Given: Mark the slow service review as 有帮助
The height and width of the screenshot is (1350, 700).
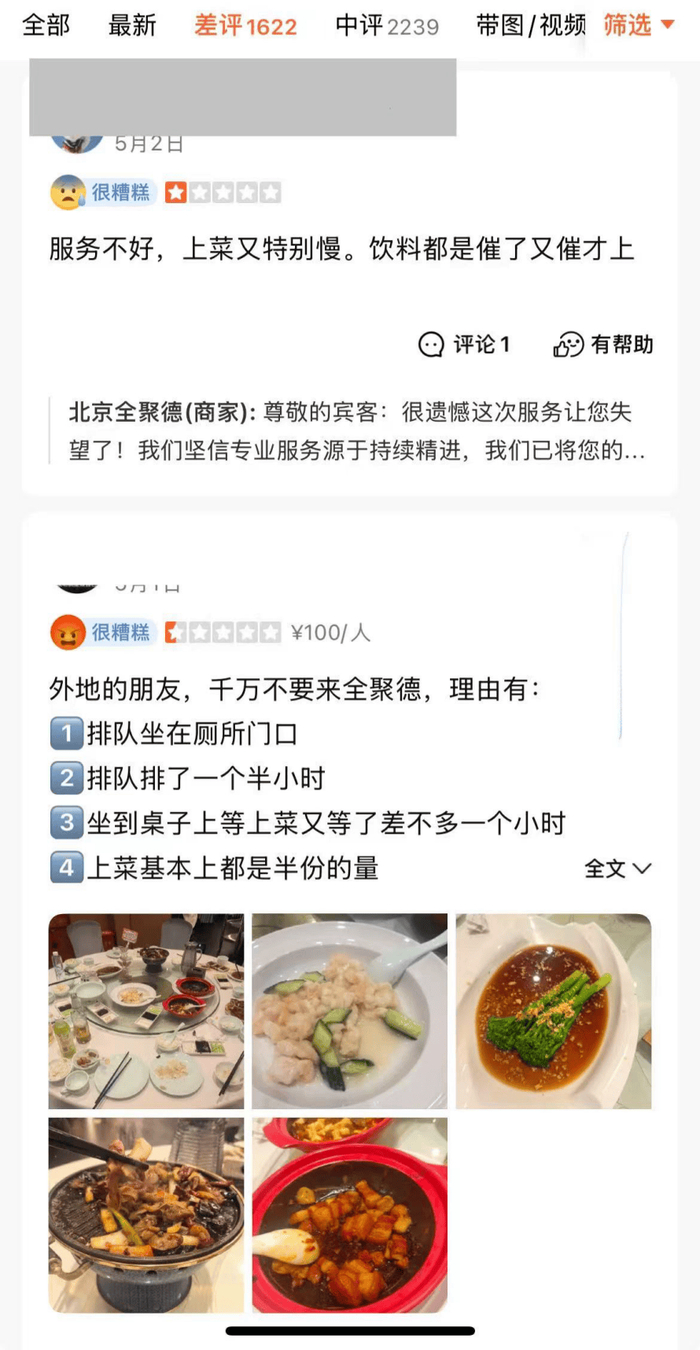Looking at the screenshot, I should pos(603,345).
